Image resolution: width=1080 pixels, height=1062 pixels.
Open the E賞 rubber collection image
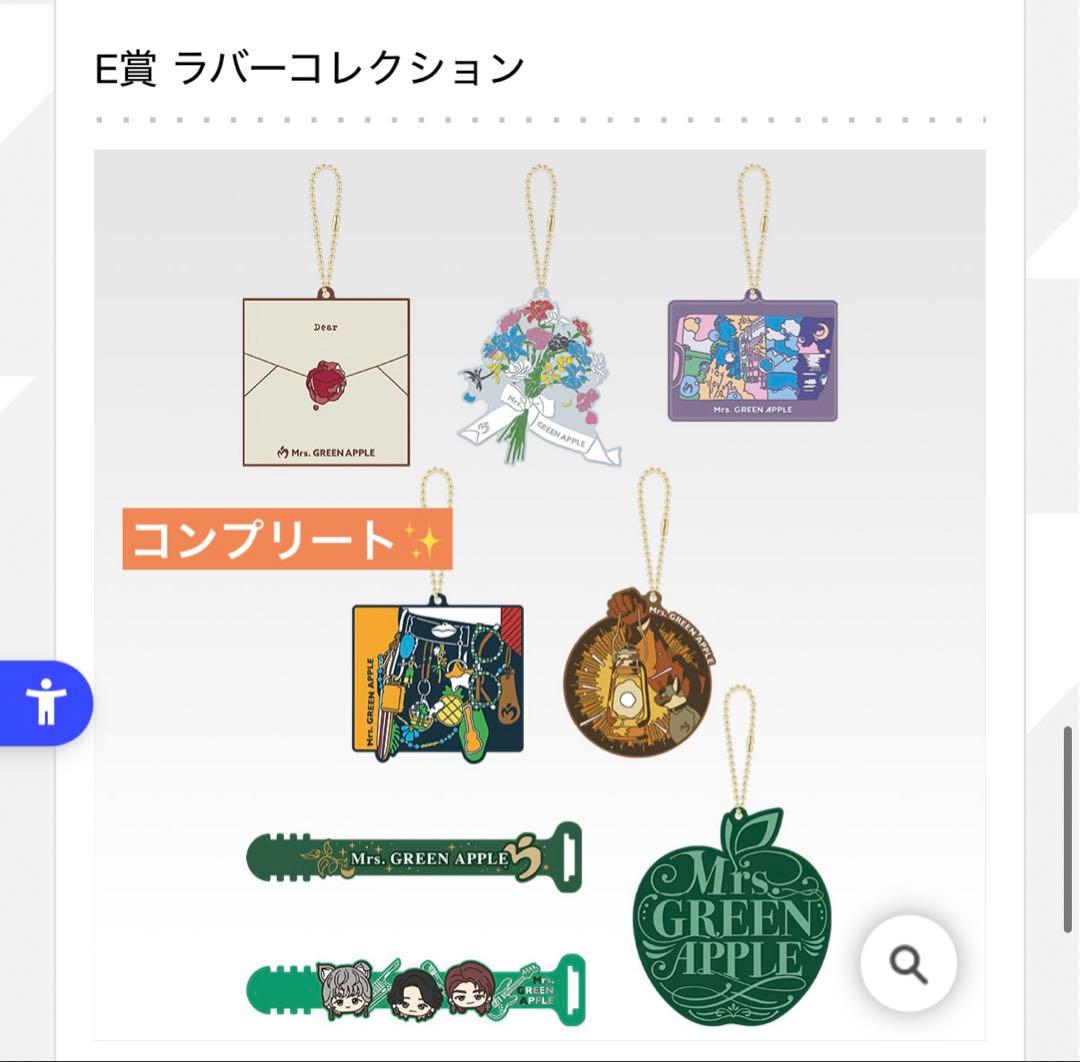pos(540,595)
